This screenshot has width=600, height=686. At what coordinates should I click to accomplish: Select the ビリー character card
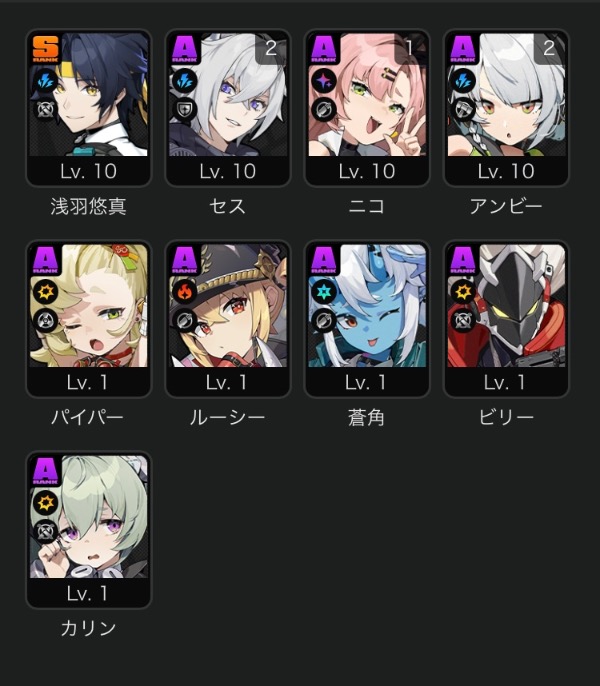pyautogui.click(x=506, y=318)
